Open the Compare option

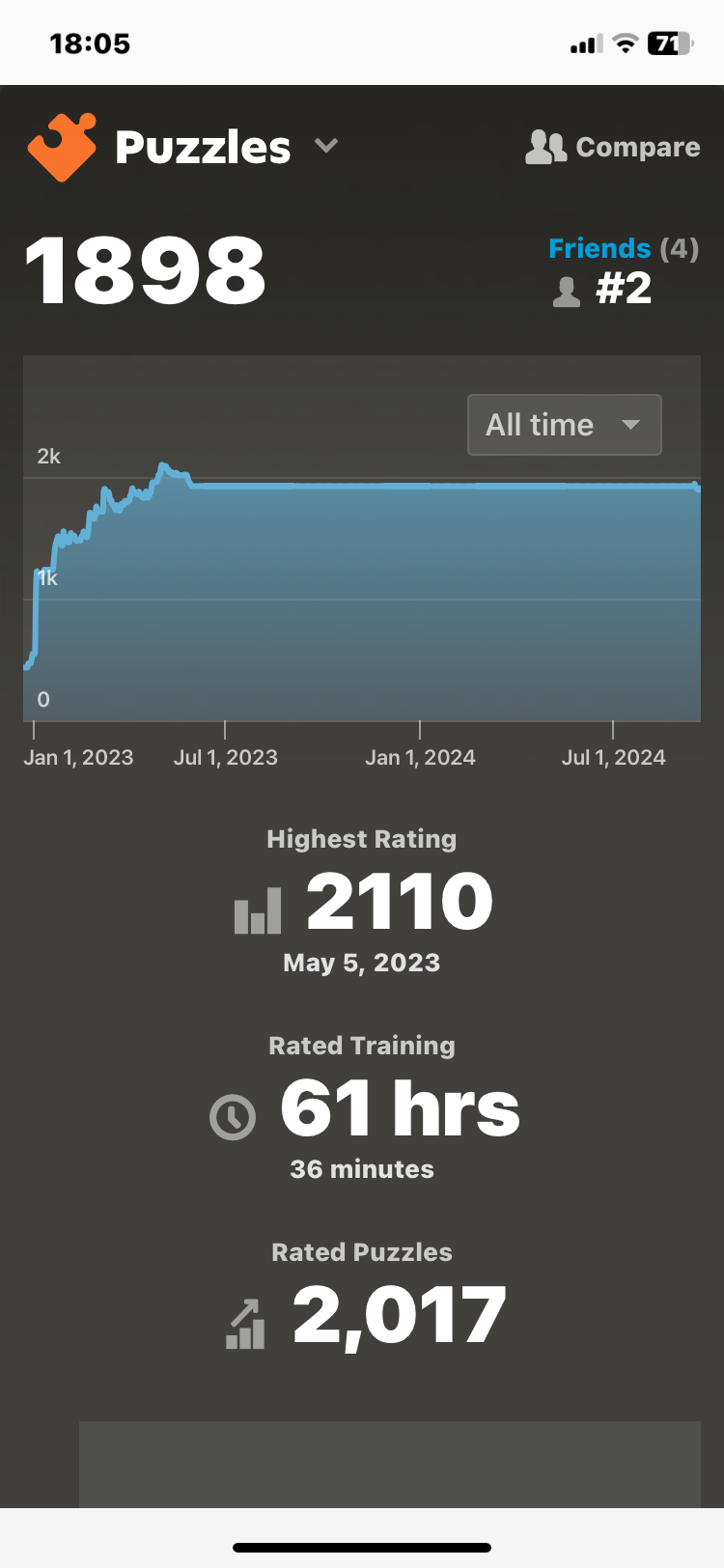(613, 147)
